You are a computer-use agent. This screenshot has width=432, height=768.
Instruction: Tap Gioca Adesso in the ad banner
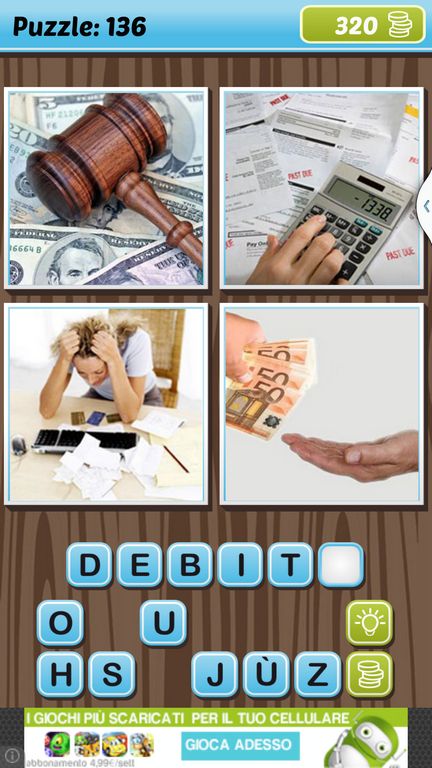tap(240, 745)
